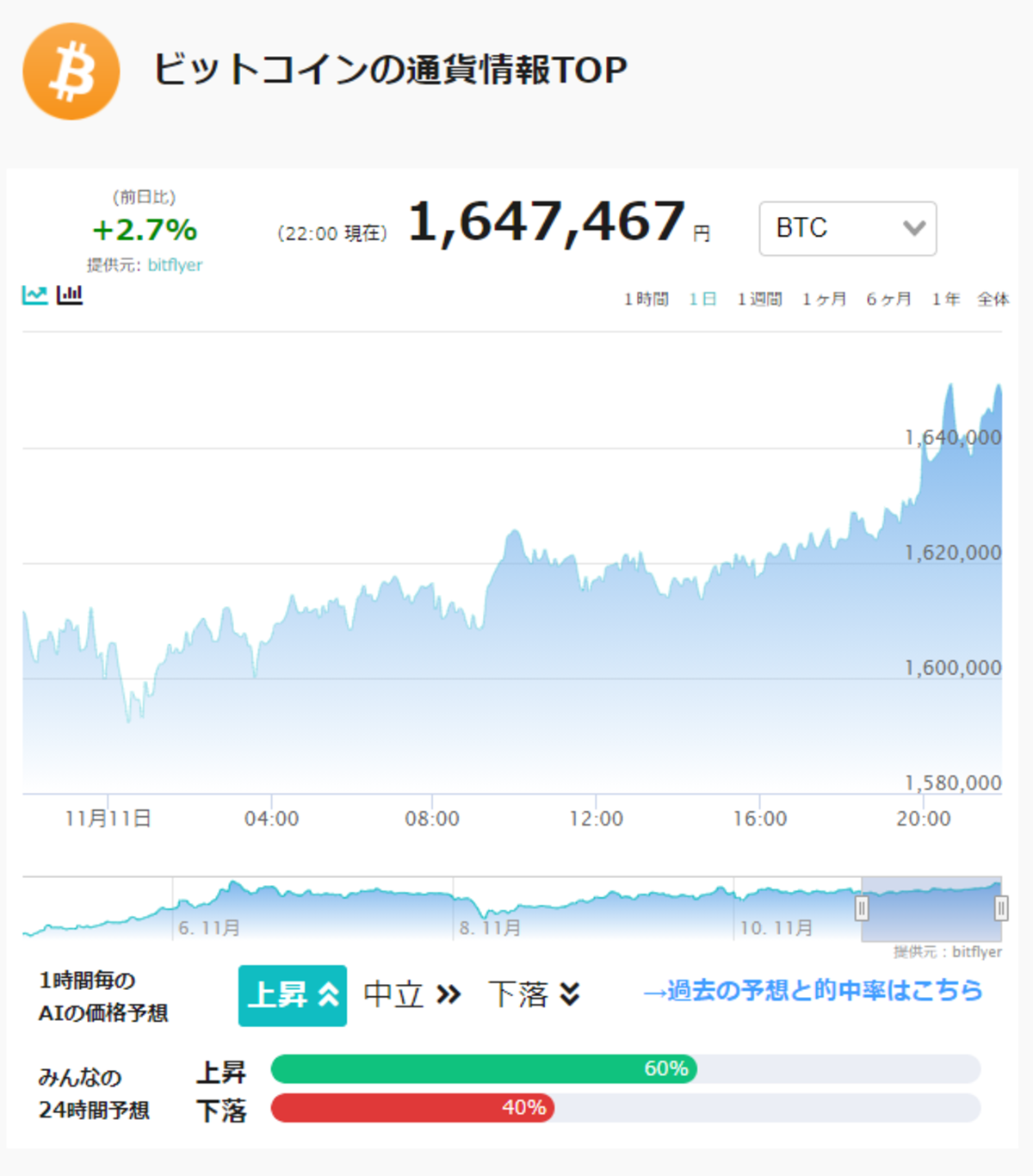Select the 1ヶ月 chart range
The image size is (1033, 1176).
(824, 299)
